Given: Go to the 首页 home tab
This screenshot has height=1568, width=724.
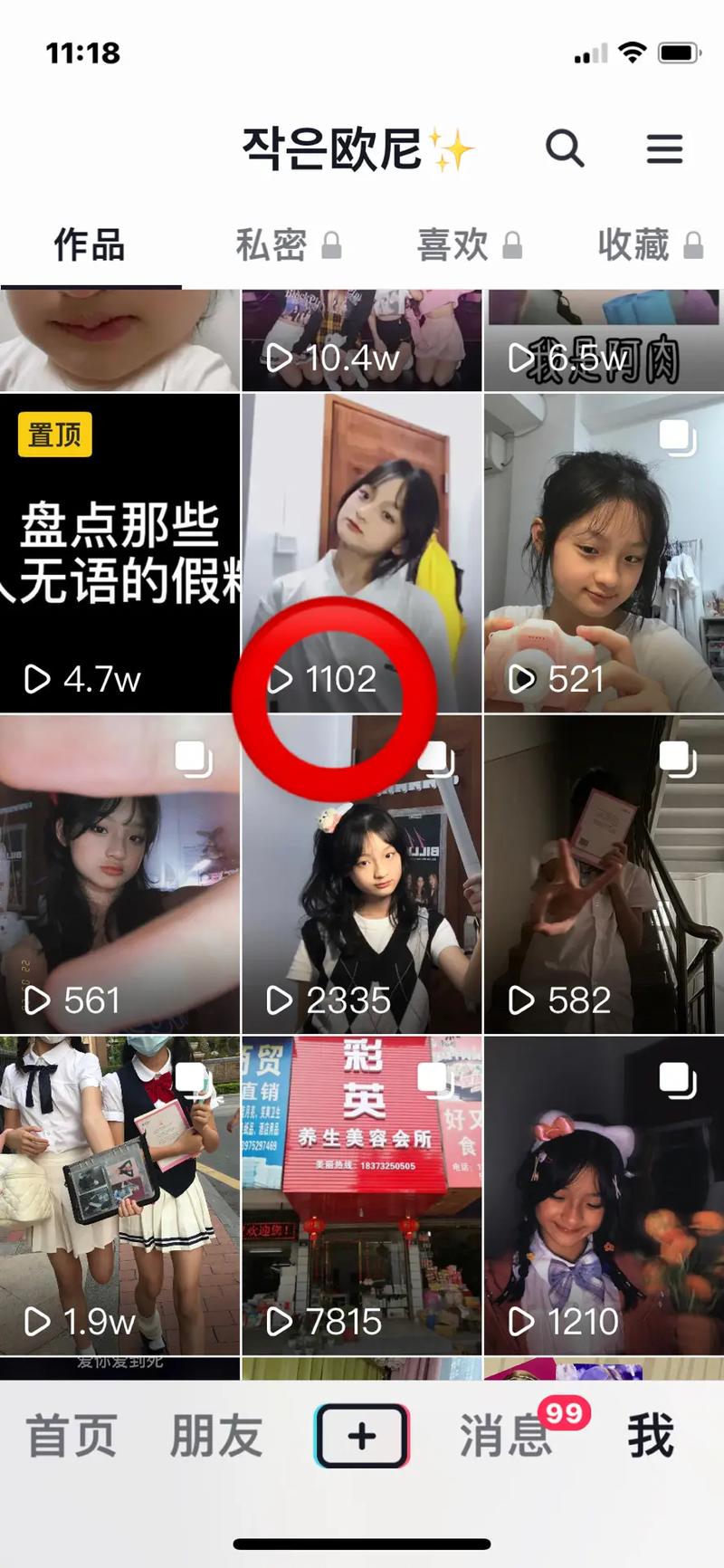Looking at the screenshot, I should (x=71, y=1436).
